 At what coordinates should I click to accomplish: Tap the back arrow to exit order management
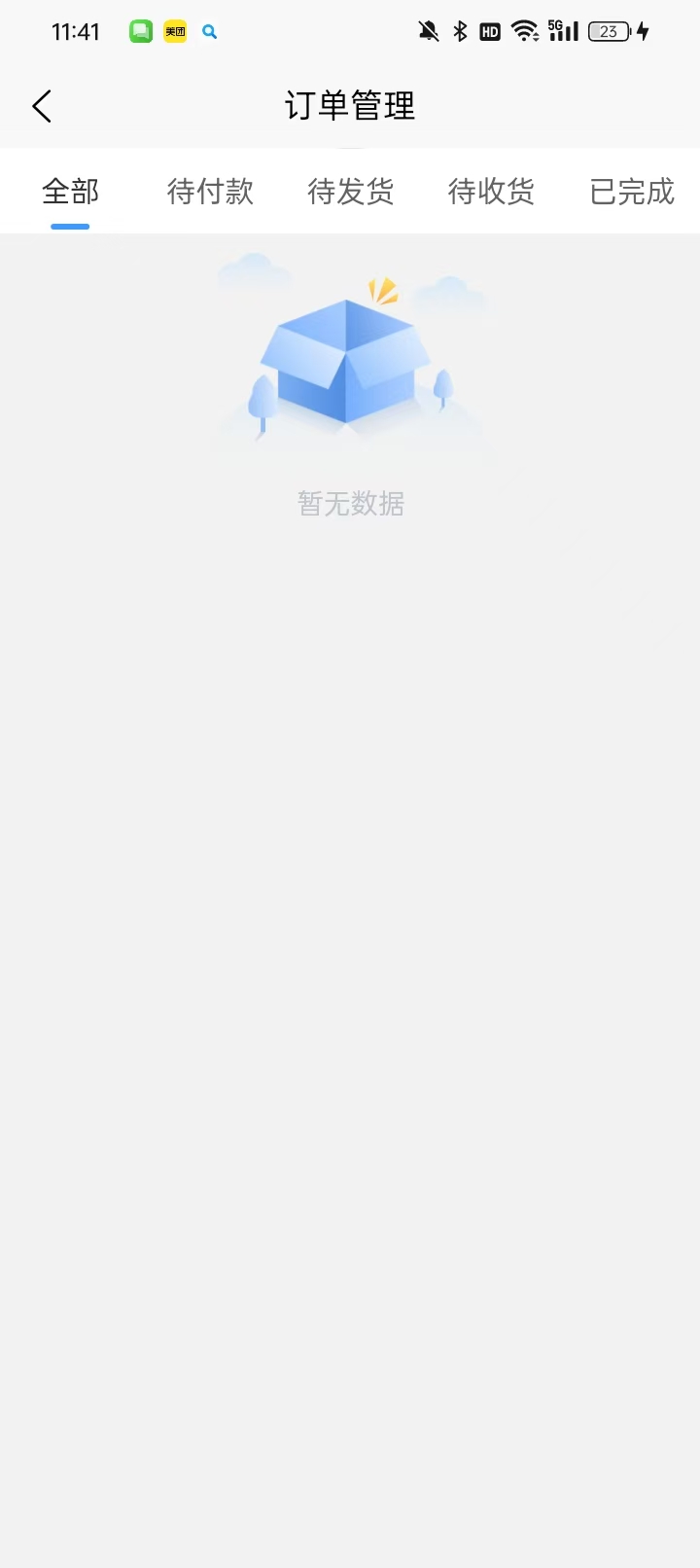(x=41, y=105)
